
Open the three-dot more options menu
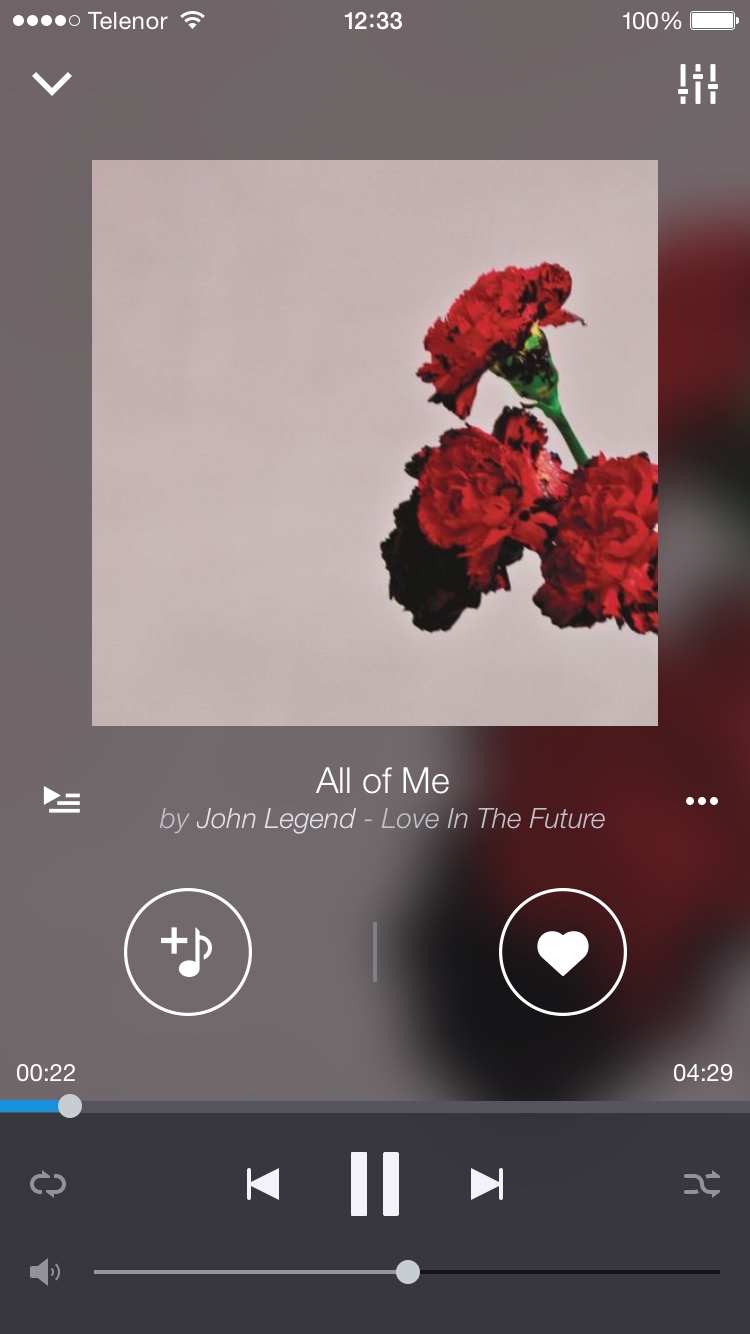pyautogui.click(x=701, y=801)
